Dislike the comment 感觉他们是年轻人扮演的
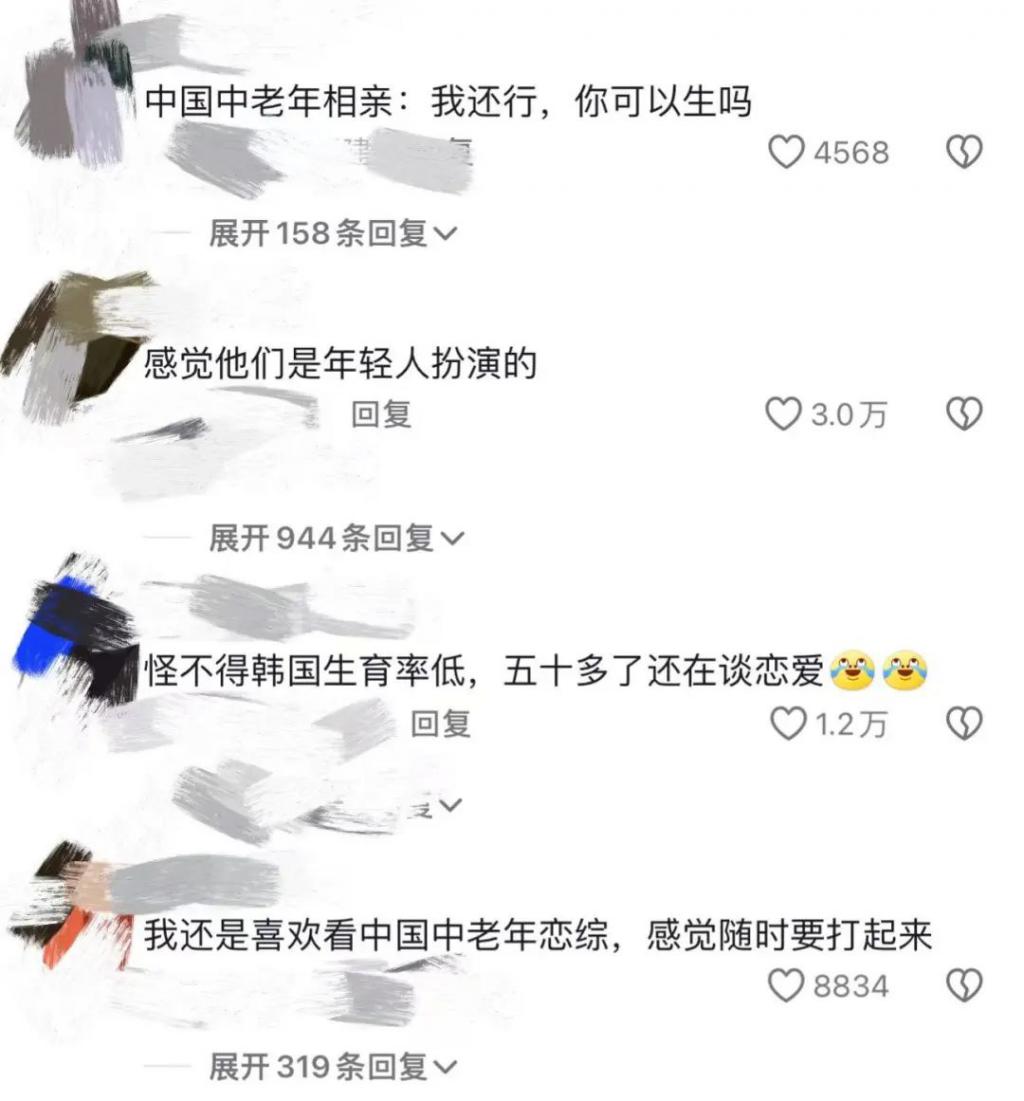The height and width of the screenshot is (1101, 1024). 964,414
